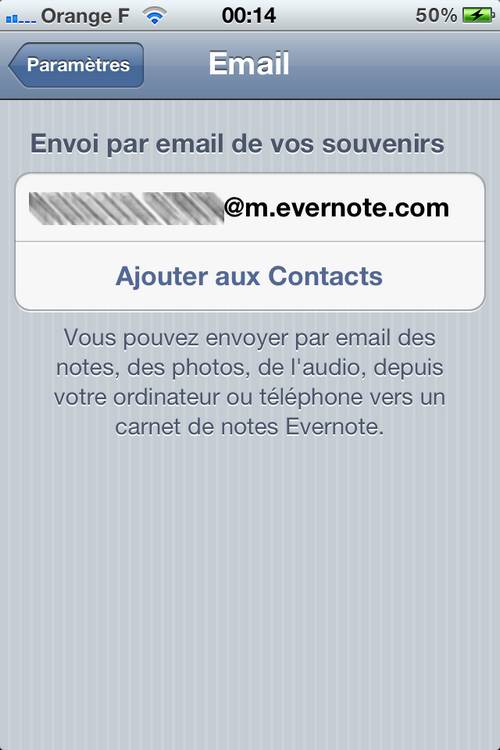Tap Ajouter aux Contacts

click(x=250, y=276)
